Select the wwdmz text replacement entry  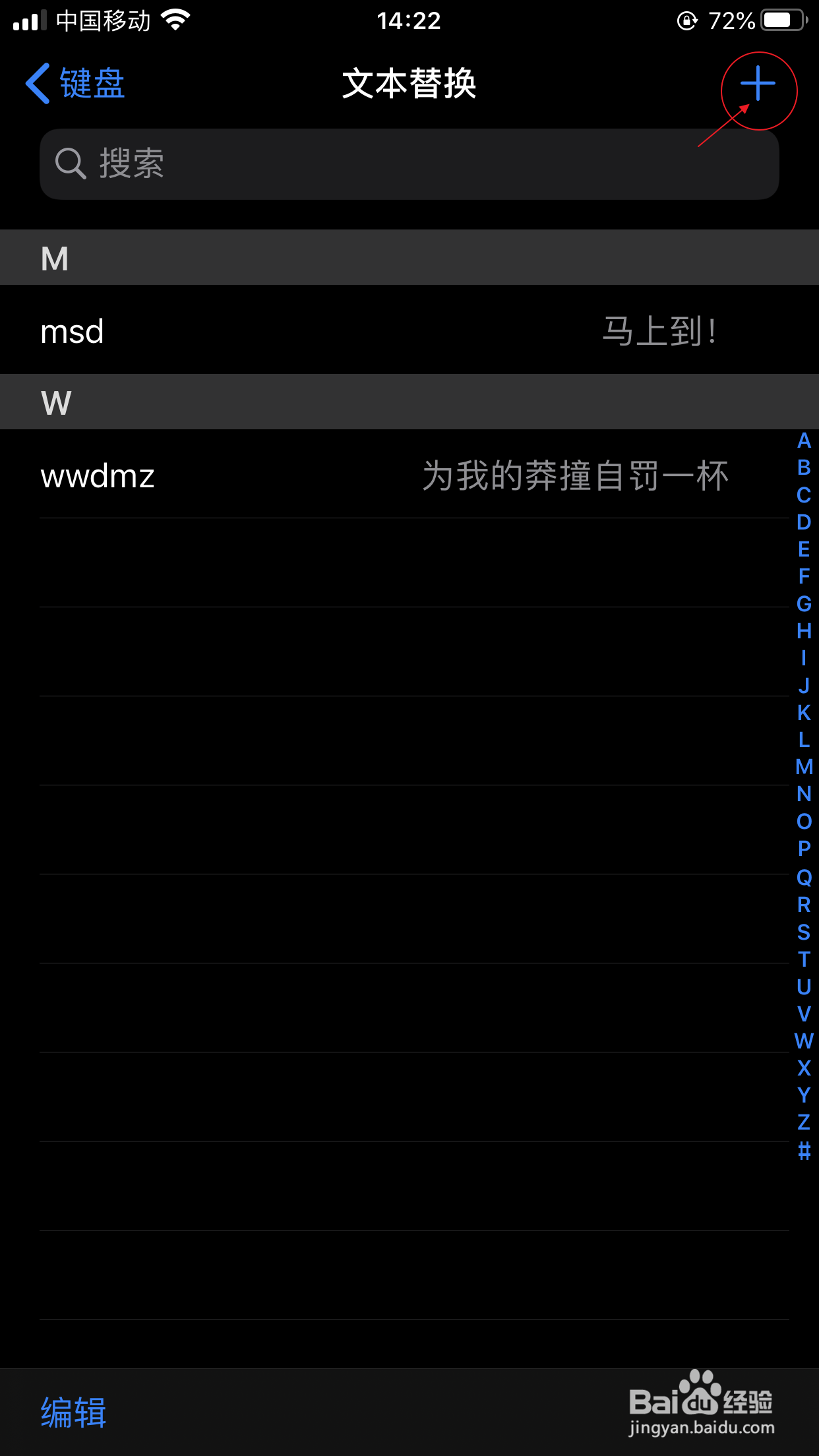[x=264, y=475]
